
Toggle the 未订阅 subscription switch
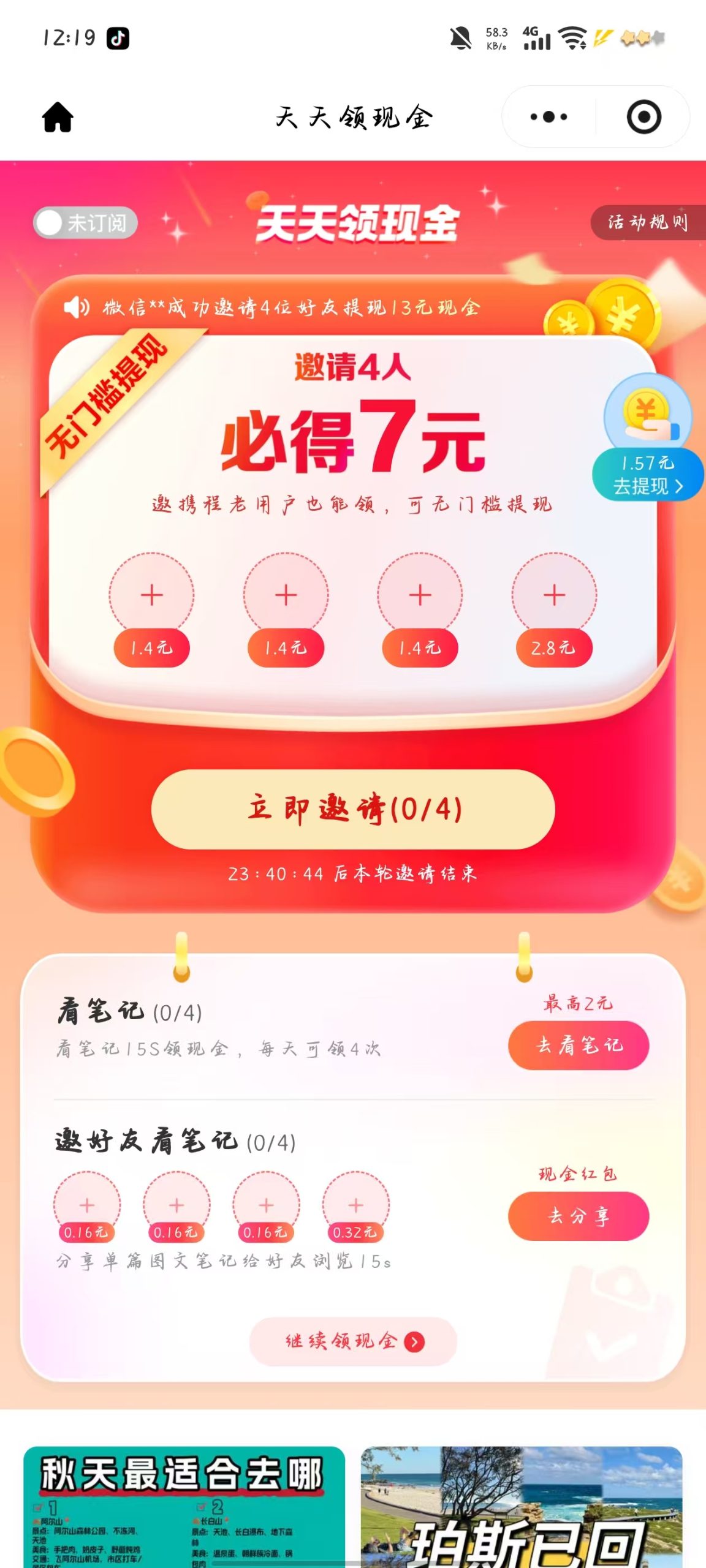[85, 223]
